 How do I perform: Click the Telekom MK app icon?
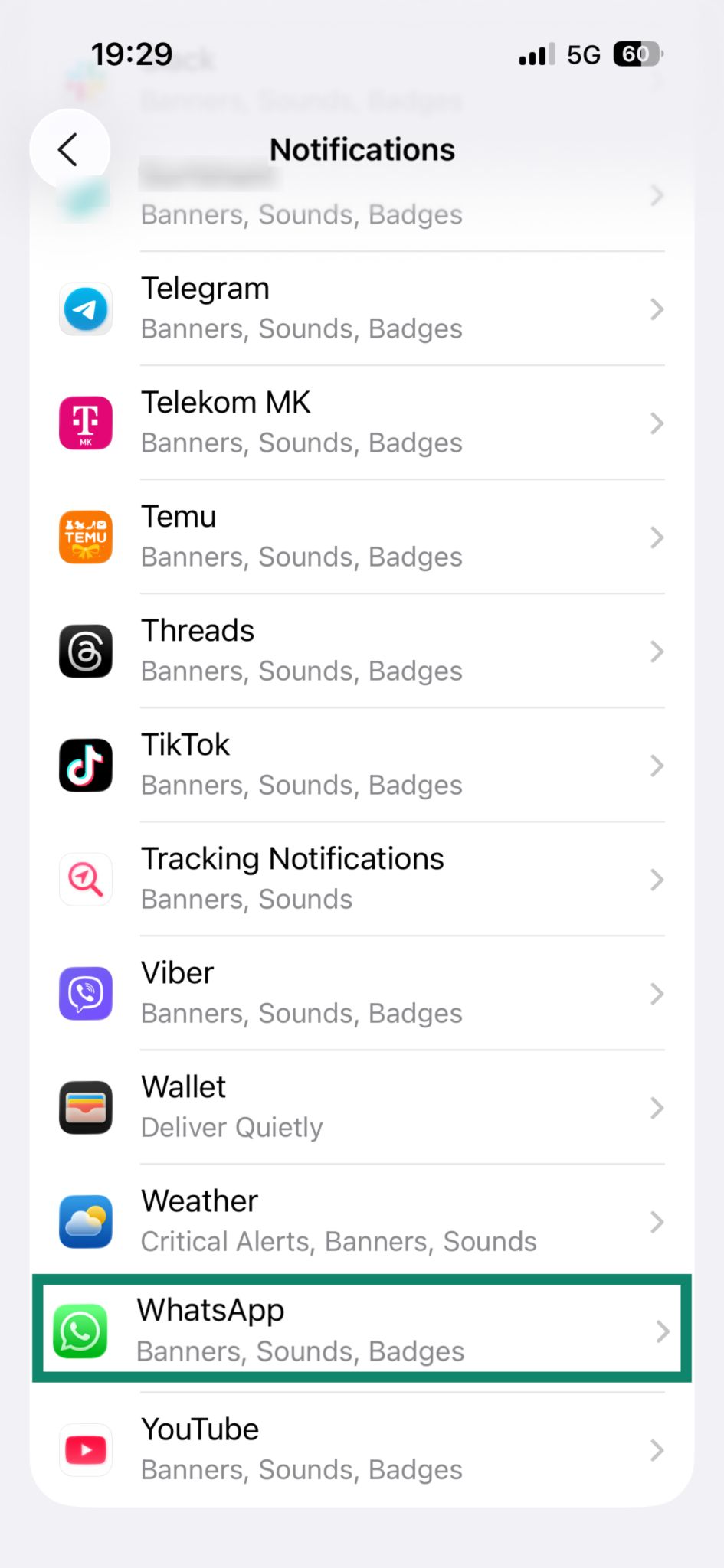[85, 423]
